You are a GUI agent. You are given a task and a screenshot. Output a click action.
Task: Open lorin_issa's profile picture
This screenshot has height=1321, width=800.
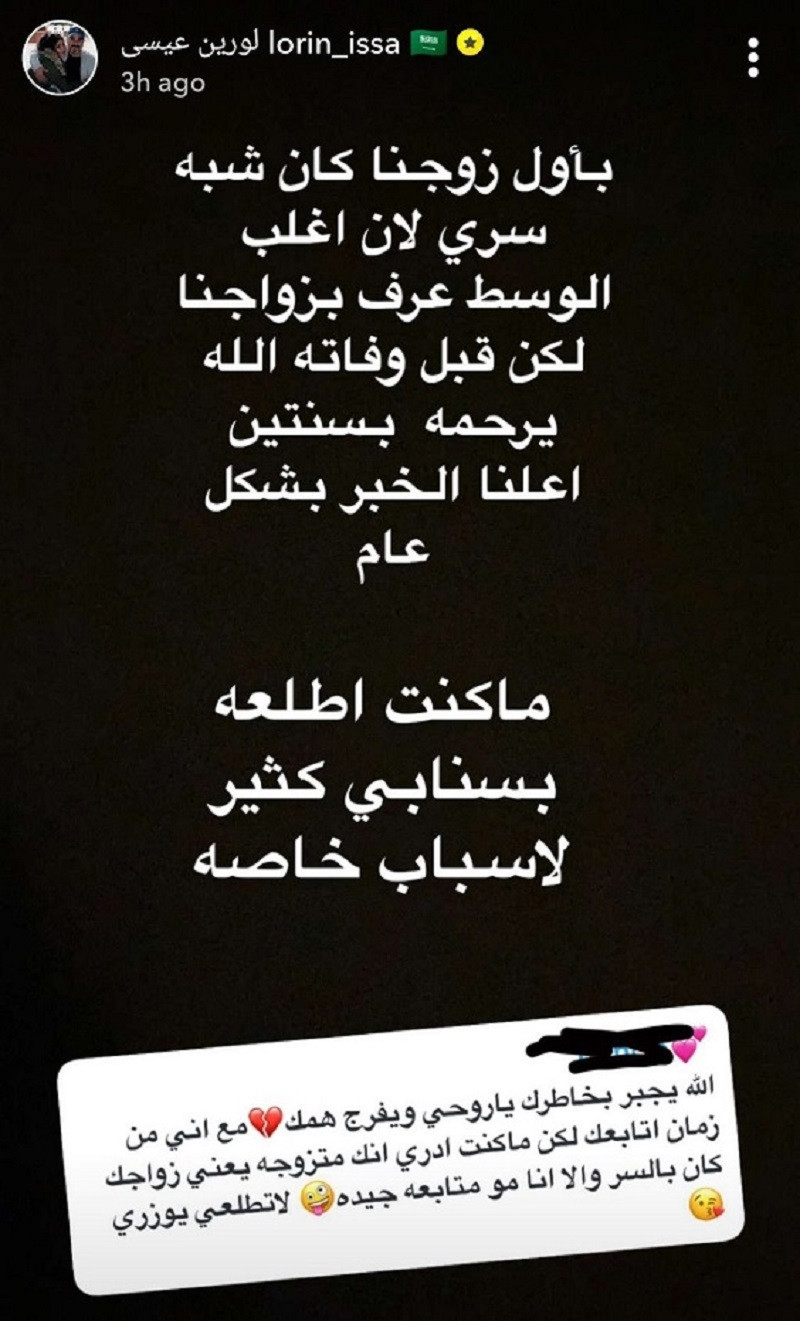(60, 57)
